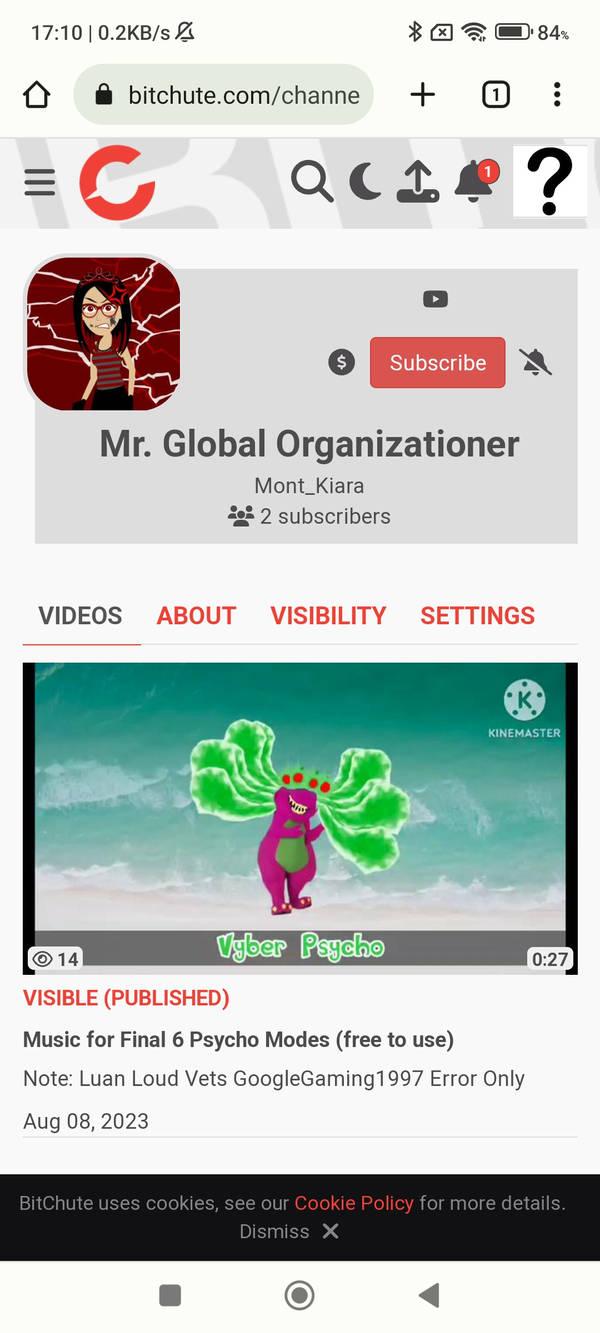Open Music for Final 6 Psycho Modes title

(238, 1039)
